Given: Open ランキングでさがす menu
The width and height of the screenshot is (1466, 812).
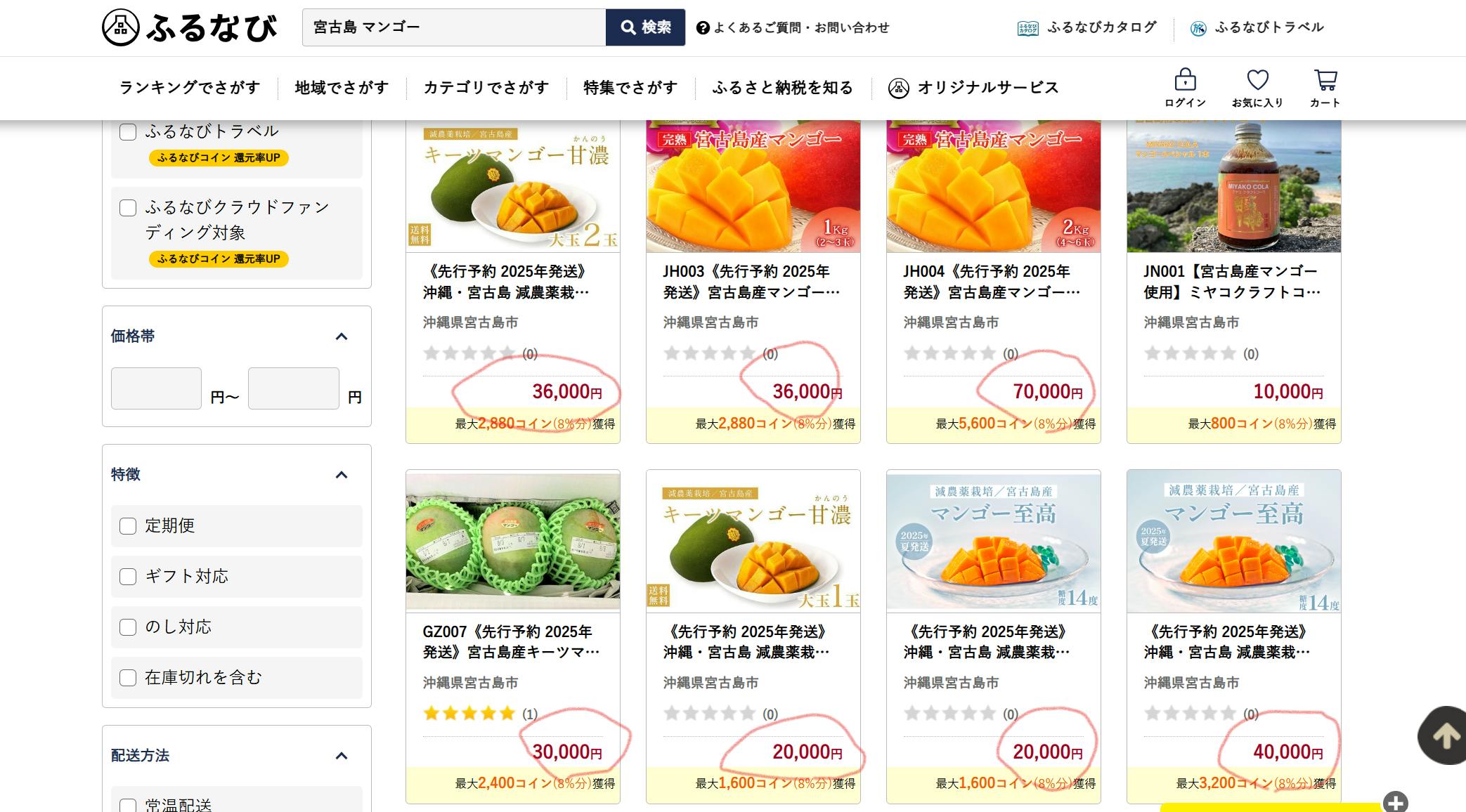Looking at the screenshot, I should (190, 88).
